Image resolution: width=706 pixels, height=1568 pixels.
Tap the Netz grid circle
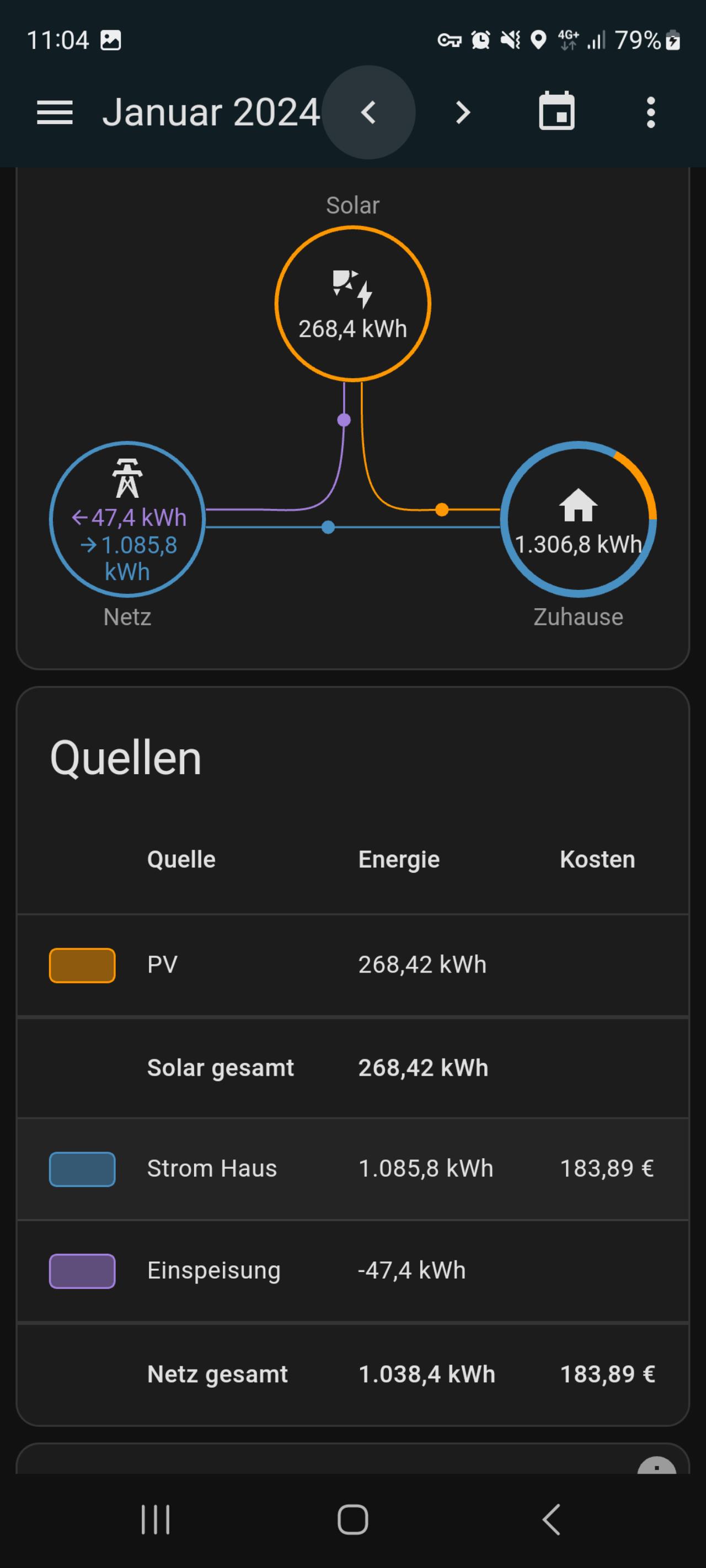pyautogui.click(x=127, y=519)
